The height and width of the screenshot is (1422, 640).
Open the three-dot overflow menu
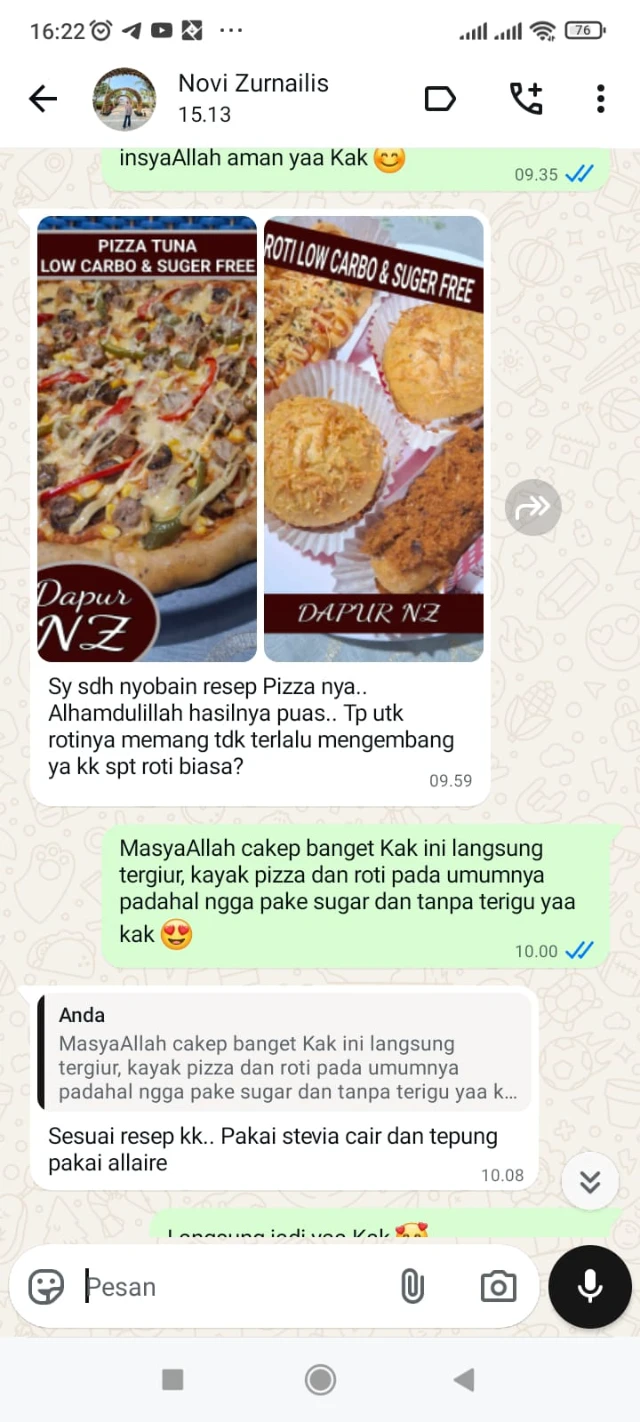(600, 98)
